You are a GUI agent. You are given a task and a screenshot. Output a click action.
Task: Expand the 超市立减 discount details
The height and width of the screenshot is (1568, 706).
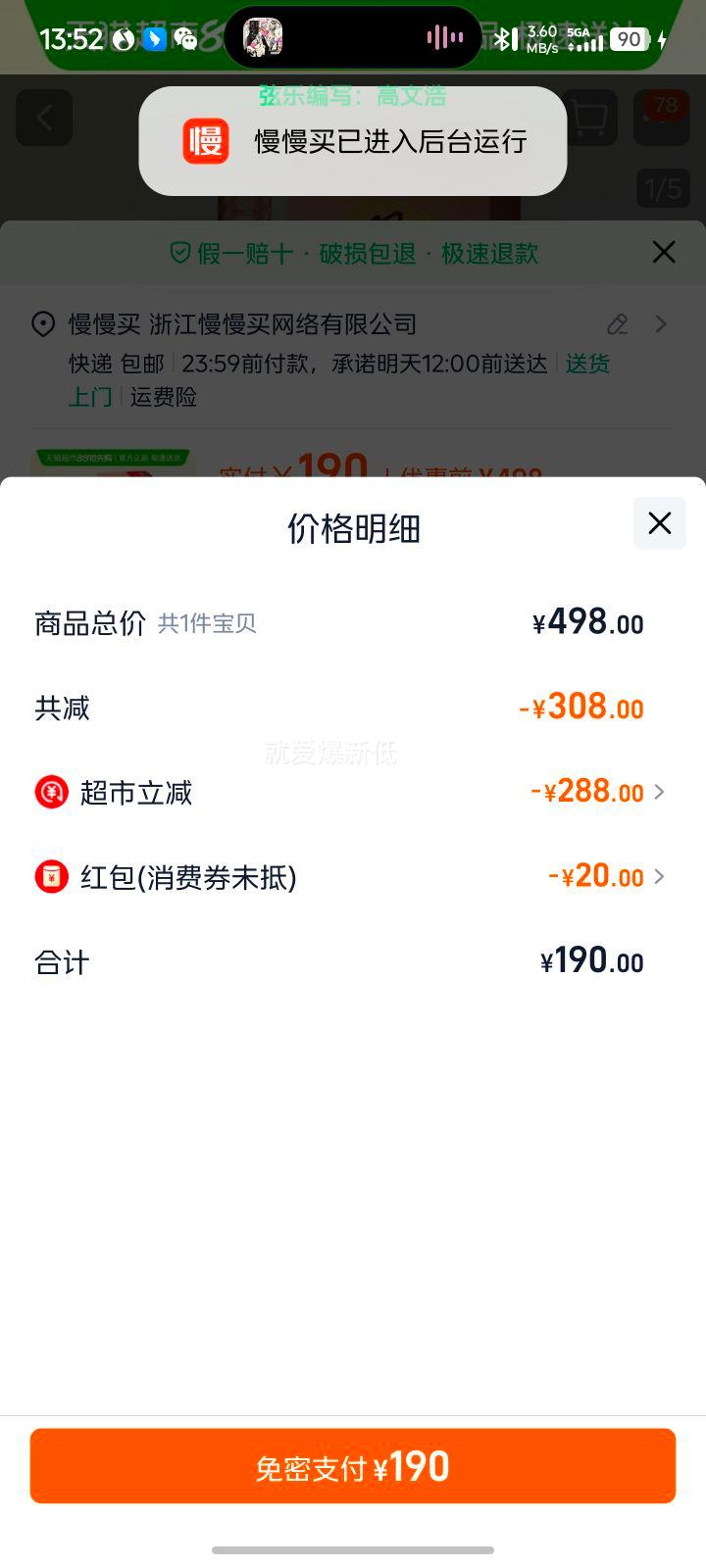pyautogui.click(x=660, y=791)
